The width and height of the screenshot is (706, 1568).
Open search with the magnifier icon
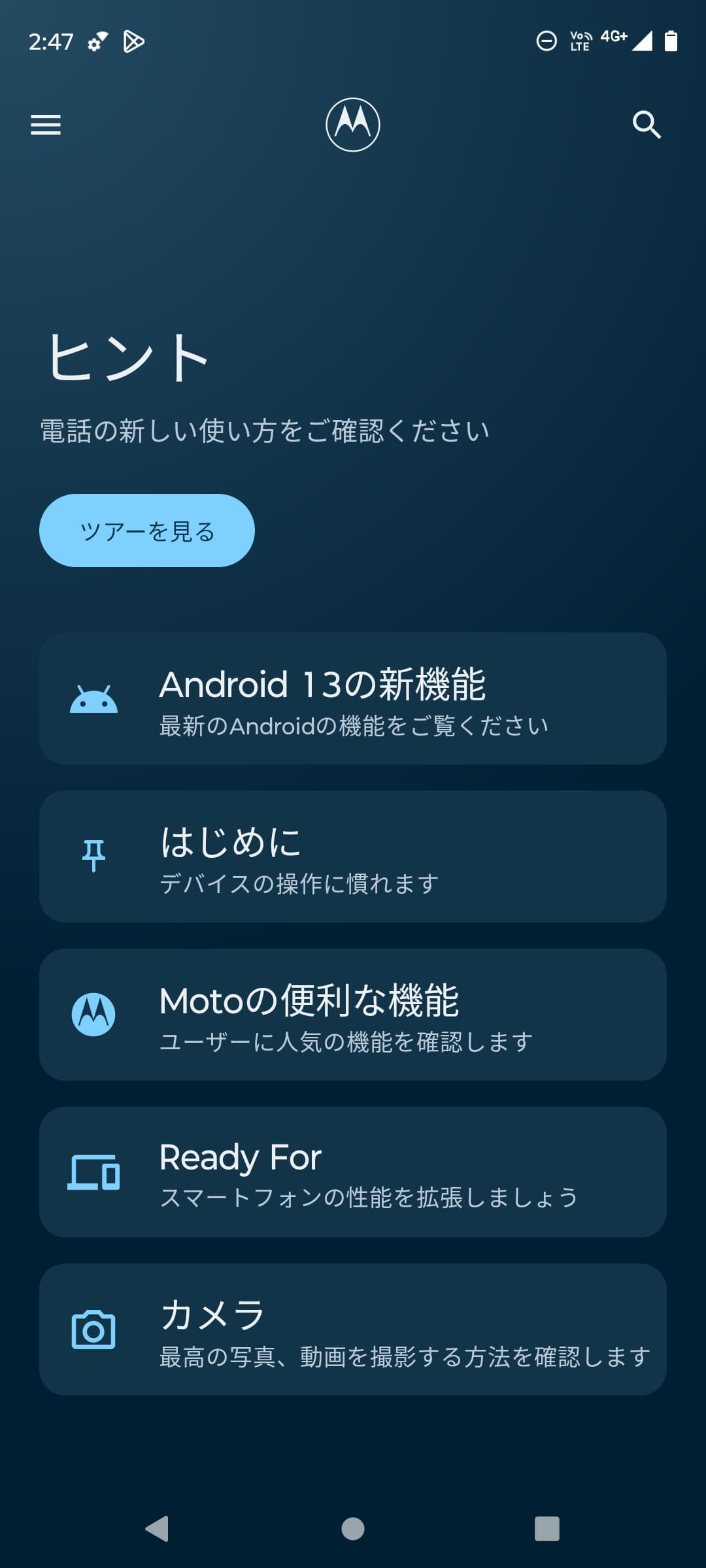(647, 125)
